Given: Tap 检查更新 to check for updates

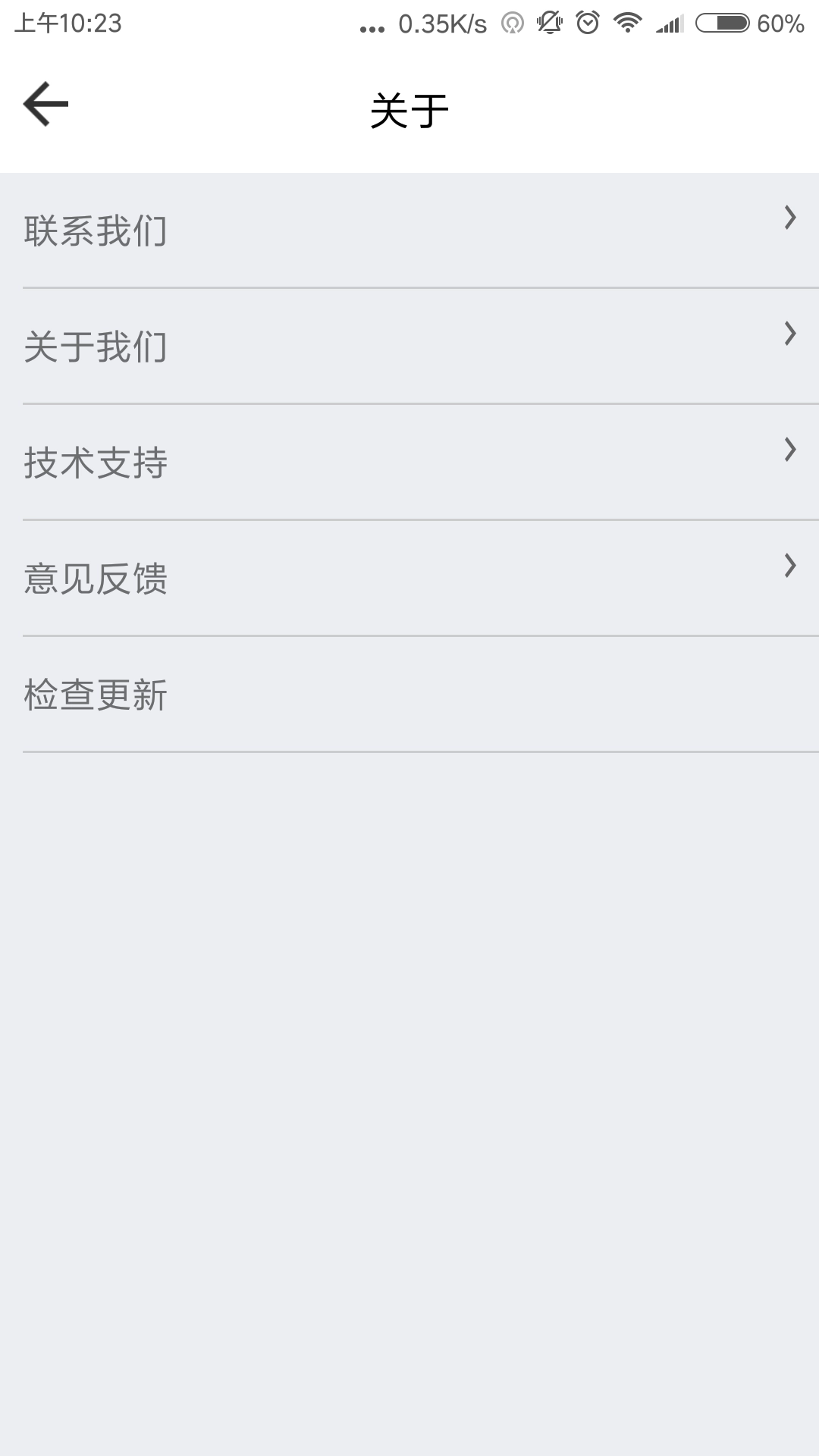Looking at the screenshot, I should [409, 692].
